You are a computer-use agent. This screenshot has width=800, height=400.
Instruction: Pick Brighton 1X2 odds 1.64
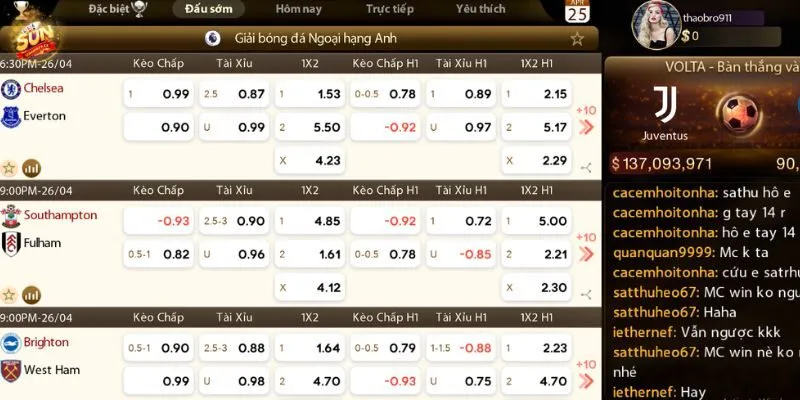click(x=308, y=348)
